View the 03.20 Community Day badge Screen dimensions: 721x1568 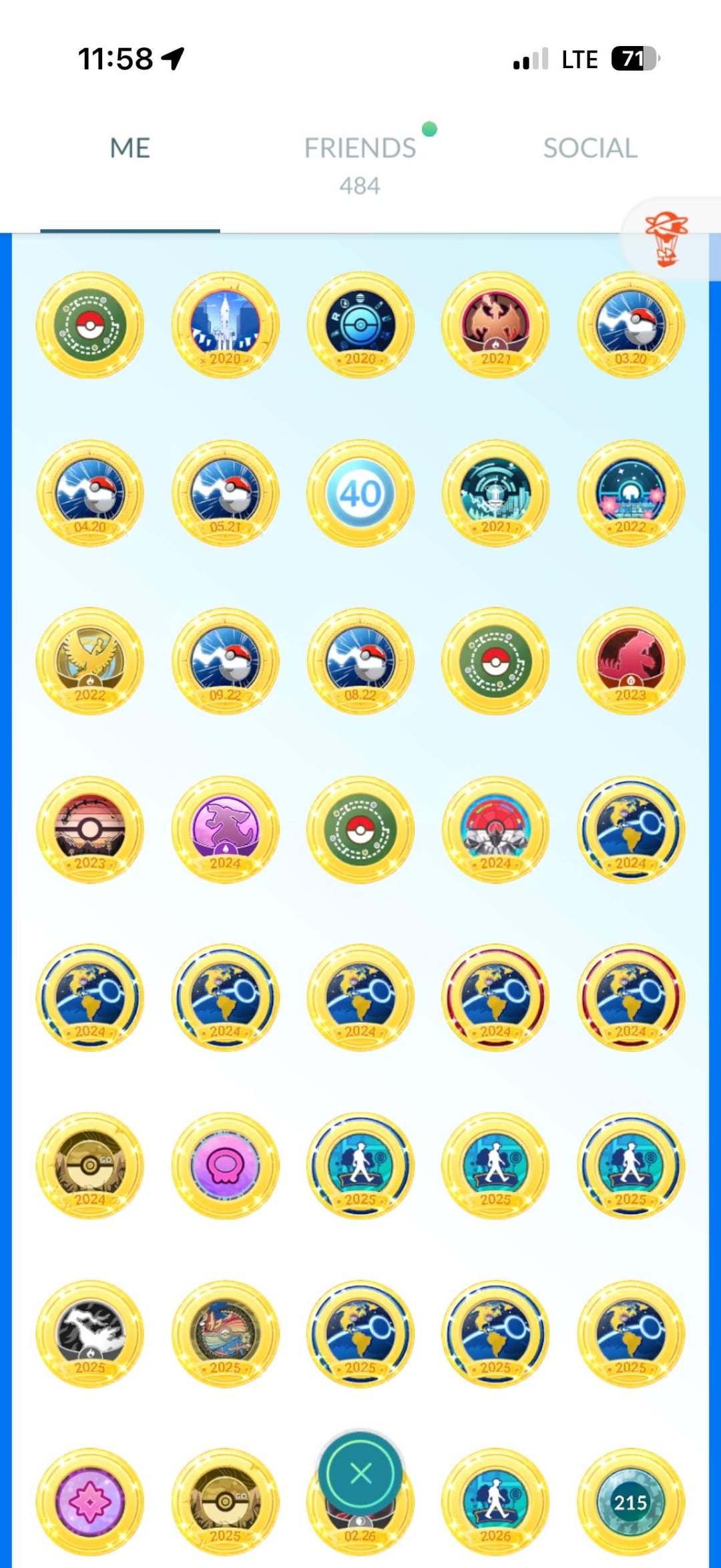630,325
